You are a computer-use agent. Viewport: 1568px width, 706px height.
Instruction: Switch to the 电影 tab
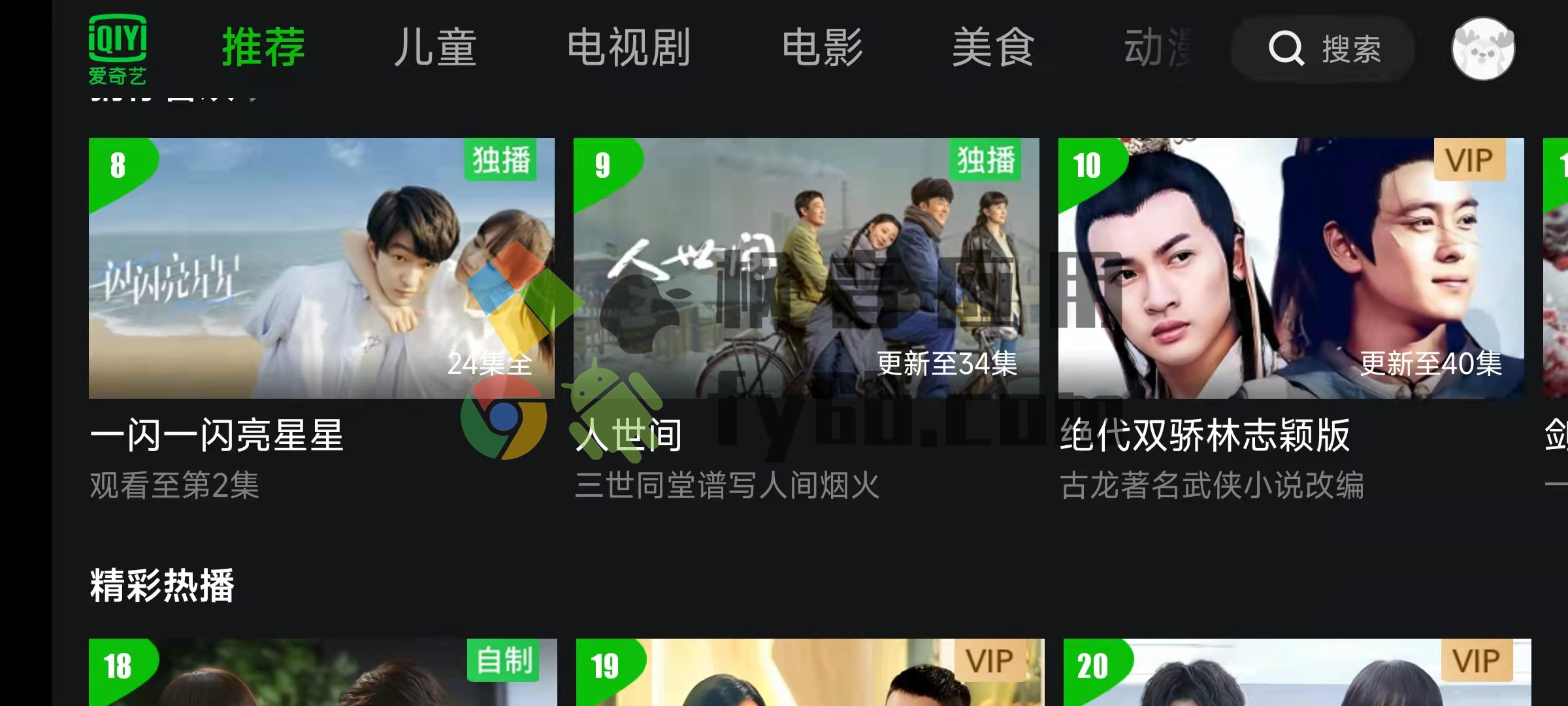click(x=823, y=48)
